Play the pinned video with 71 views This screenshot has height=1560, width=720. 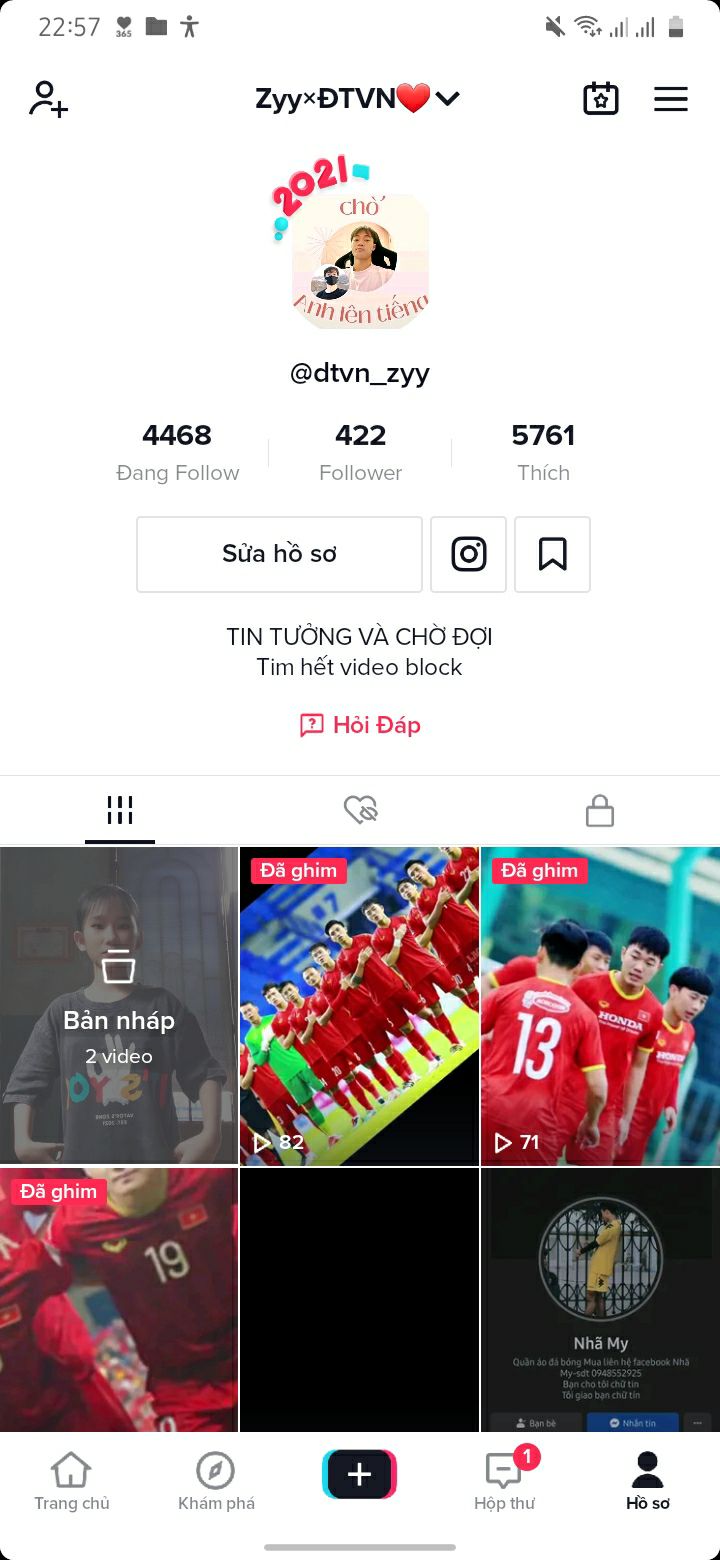(x=600, y=1005)
